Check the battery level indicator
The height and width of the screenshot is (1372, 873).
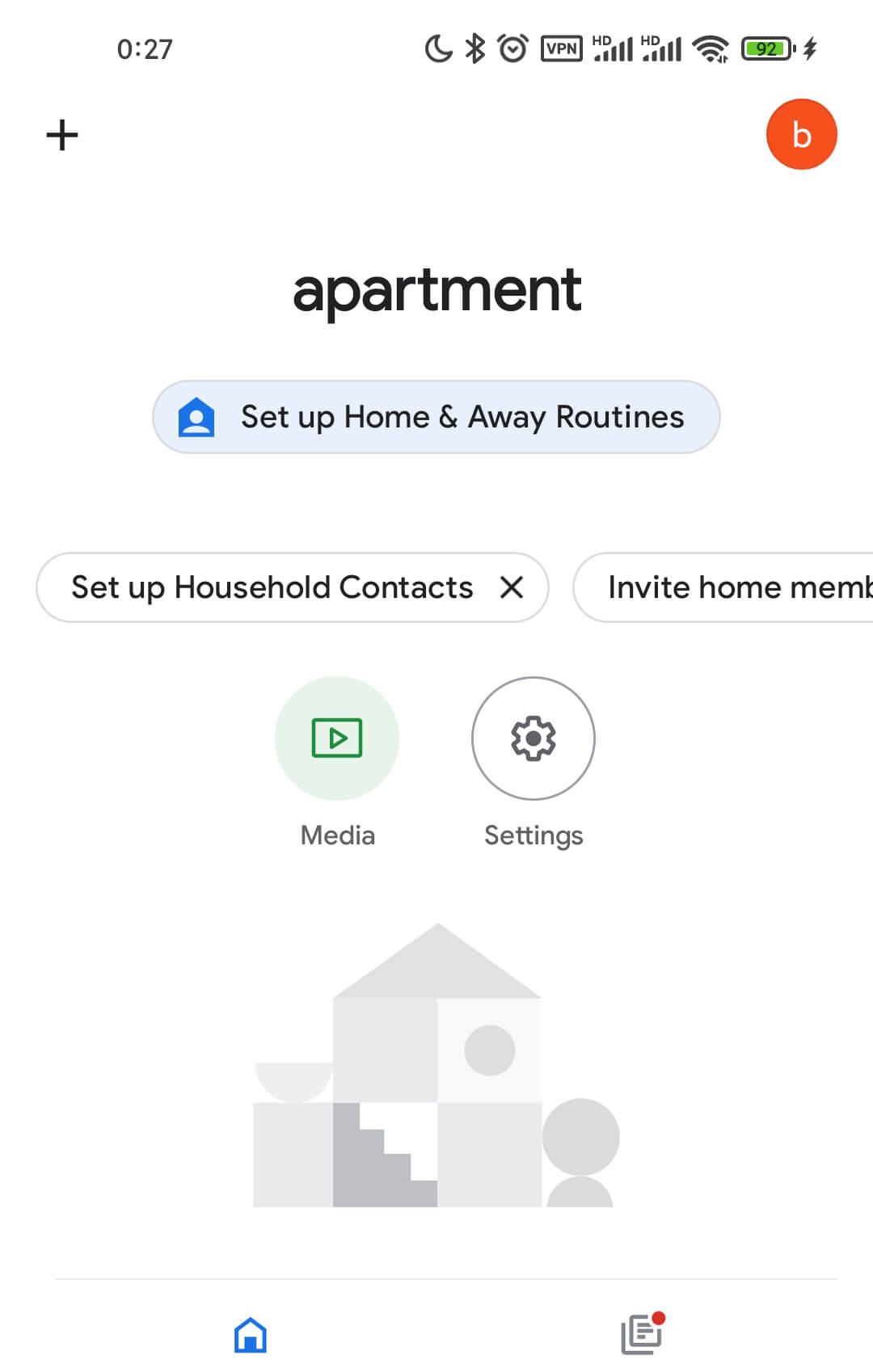pos(765,48)
